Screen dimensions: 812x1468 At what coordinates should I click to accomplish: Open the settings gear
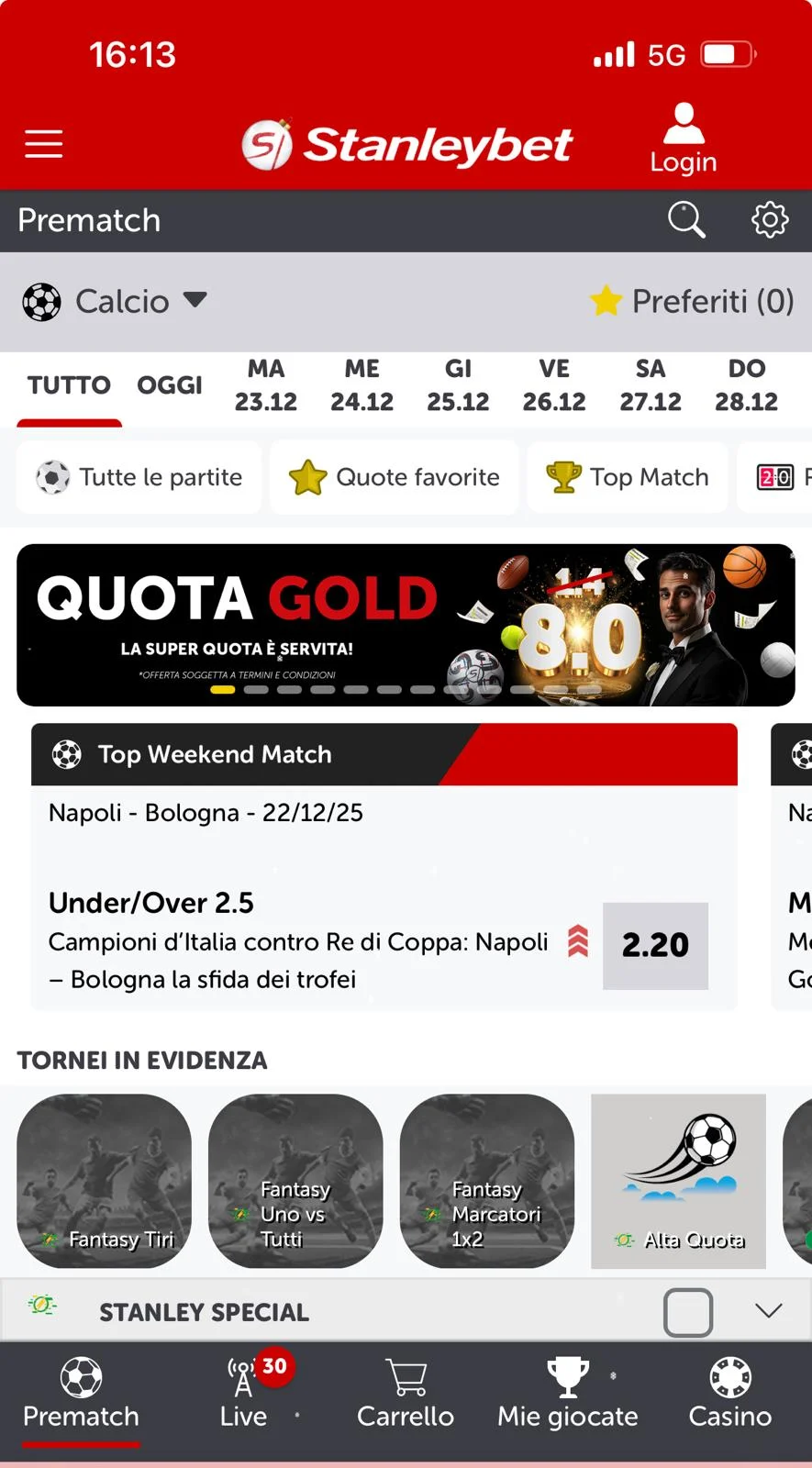click(769, 220)
